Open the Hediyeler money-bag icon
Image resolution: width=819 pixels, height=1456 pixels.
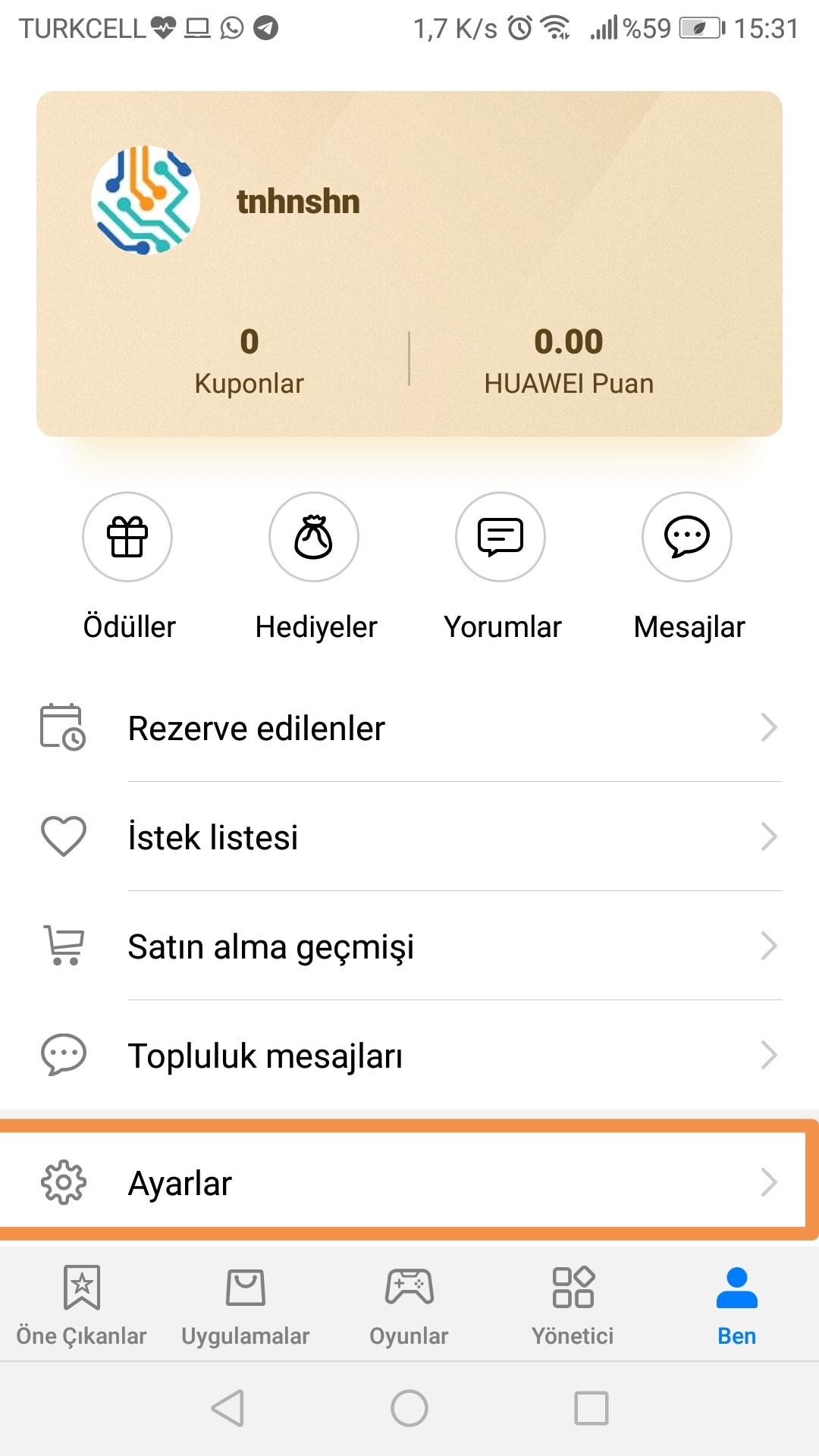click(314, 537)
